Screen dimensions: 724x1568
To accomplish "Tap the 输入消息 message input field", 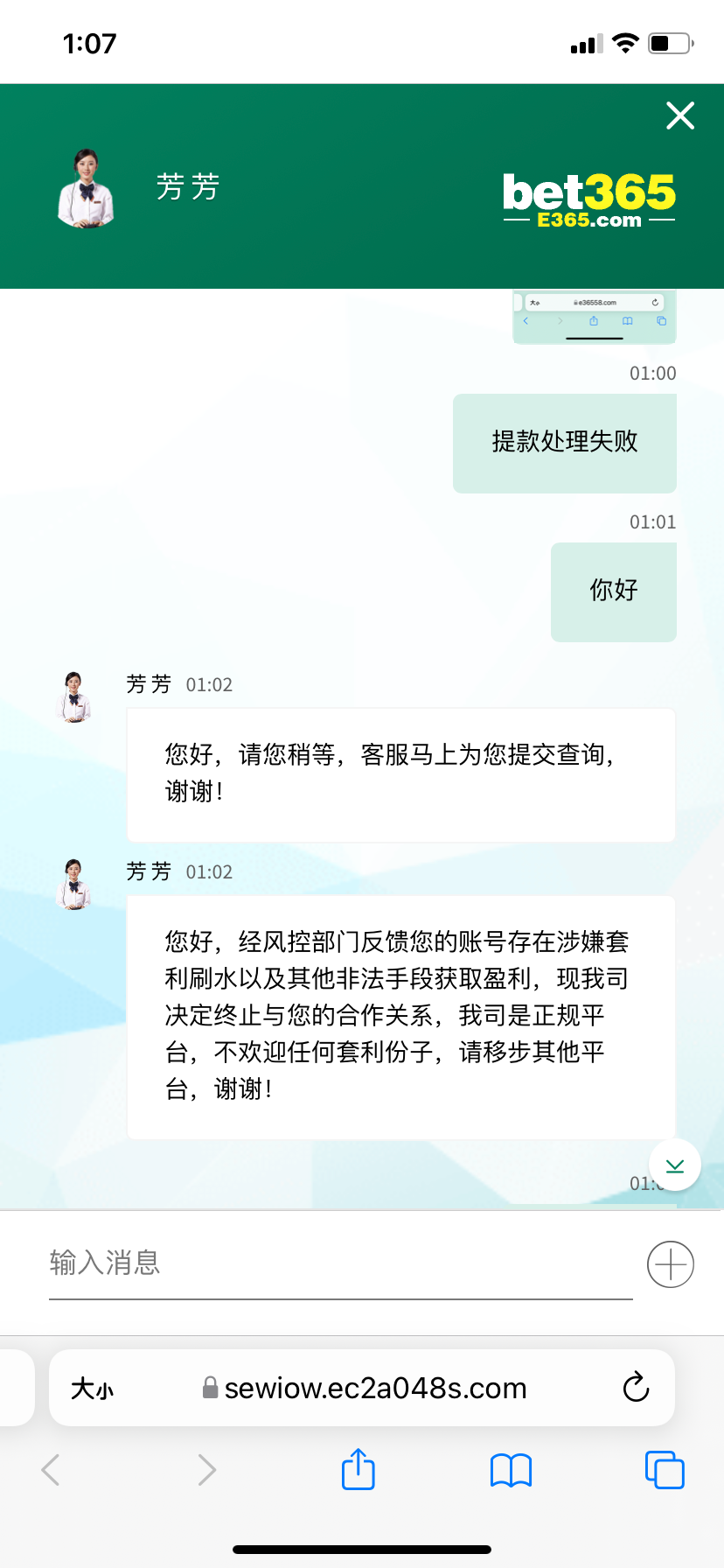I will [x=339, y=1263].
